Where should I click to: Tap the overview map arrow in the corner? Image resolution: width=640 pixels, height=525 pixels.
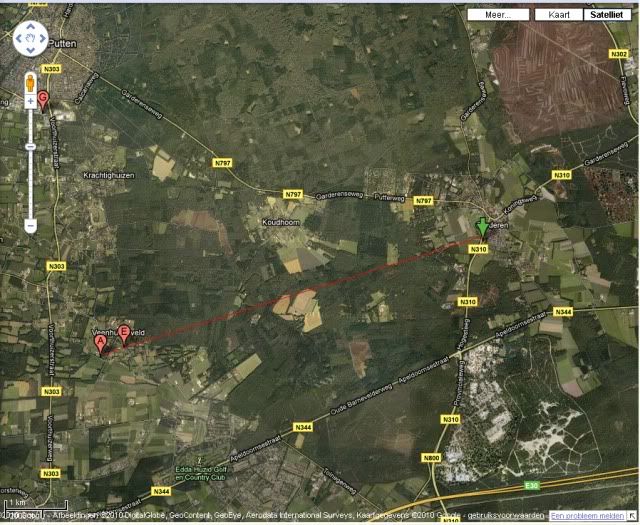pos(633,515)
